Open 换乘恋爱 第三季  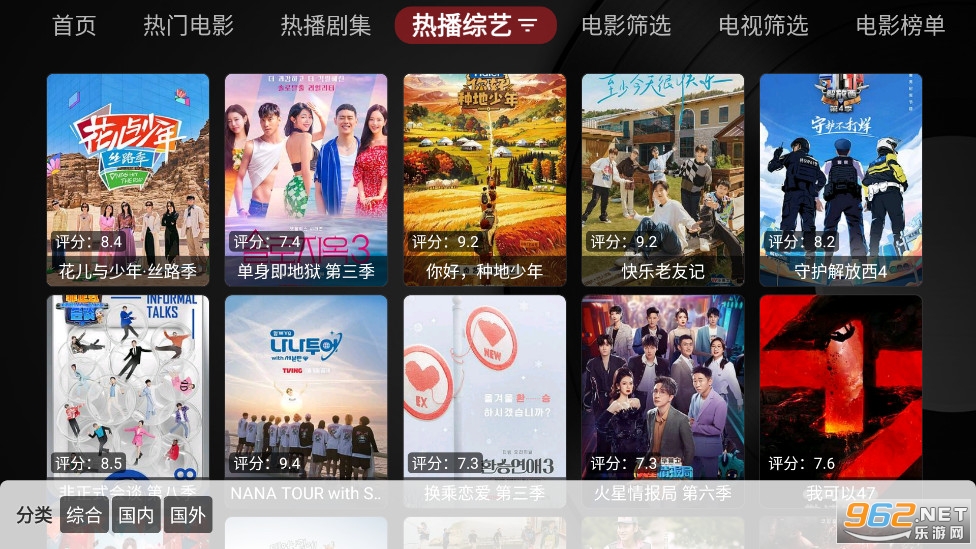pyautogui.click(x=484, y=390)
